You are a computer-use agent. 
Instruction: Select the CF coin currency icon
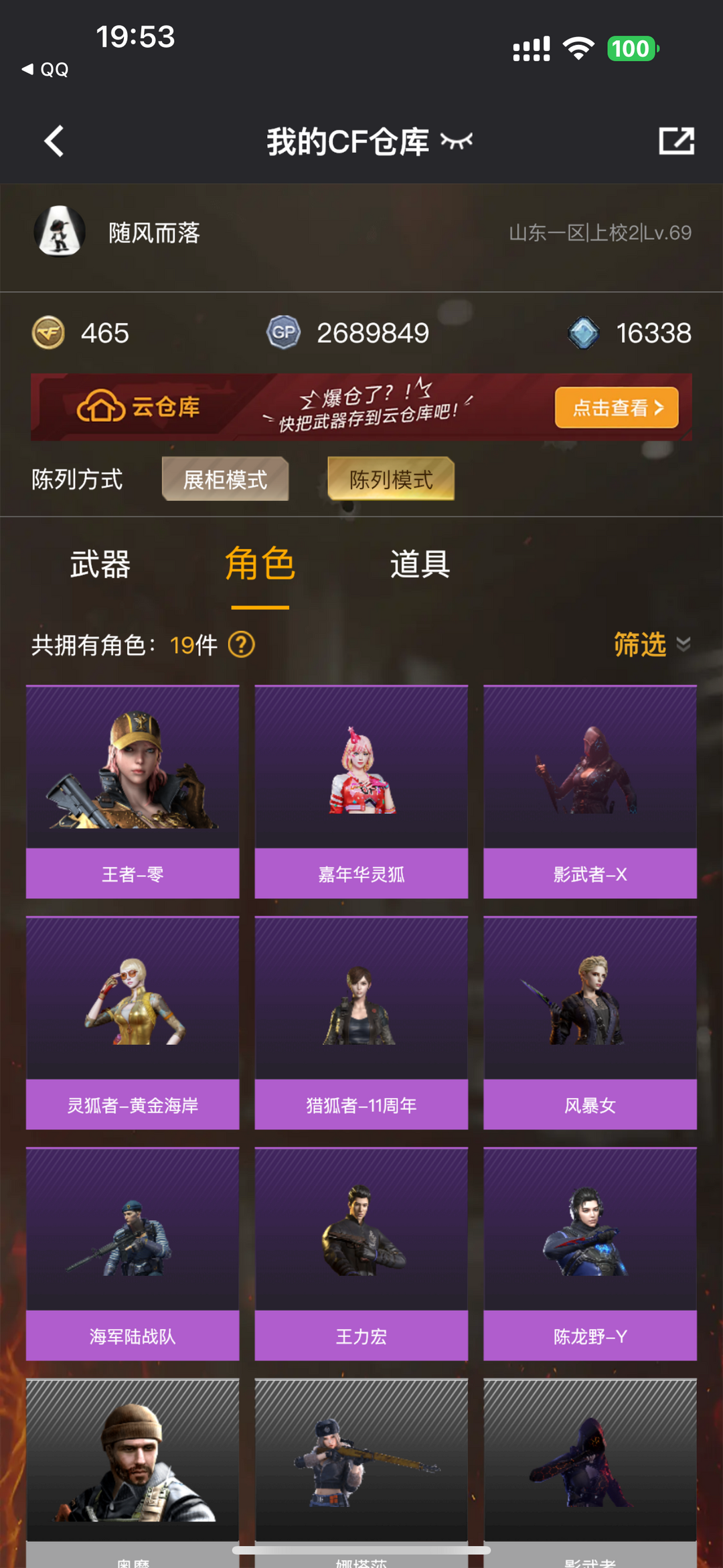pyautogui.click(x=50, y=333)
